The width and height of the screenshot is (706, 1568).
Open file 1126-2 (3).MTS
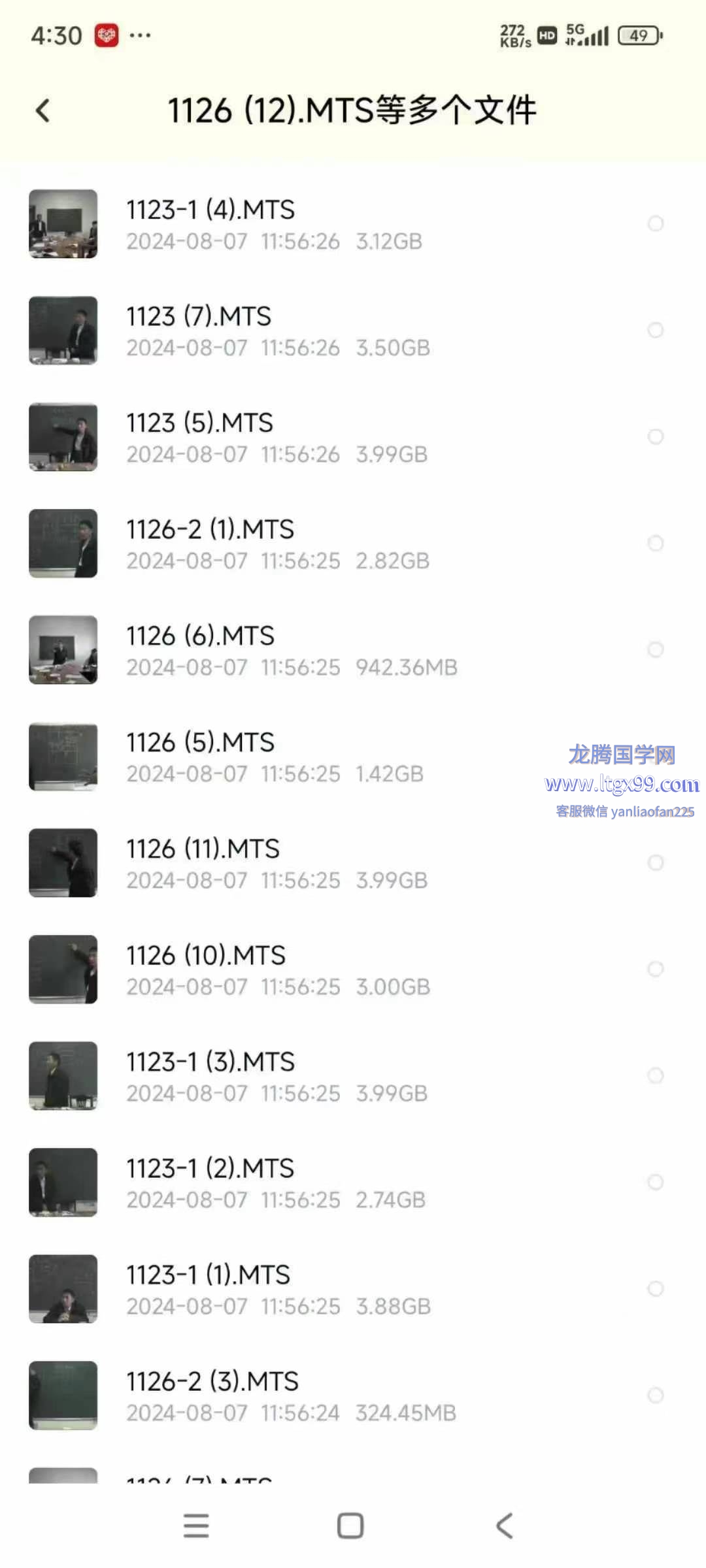click(353, 1396)
